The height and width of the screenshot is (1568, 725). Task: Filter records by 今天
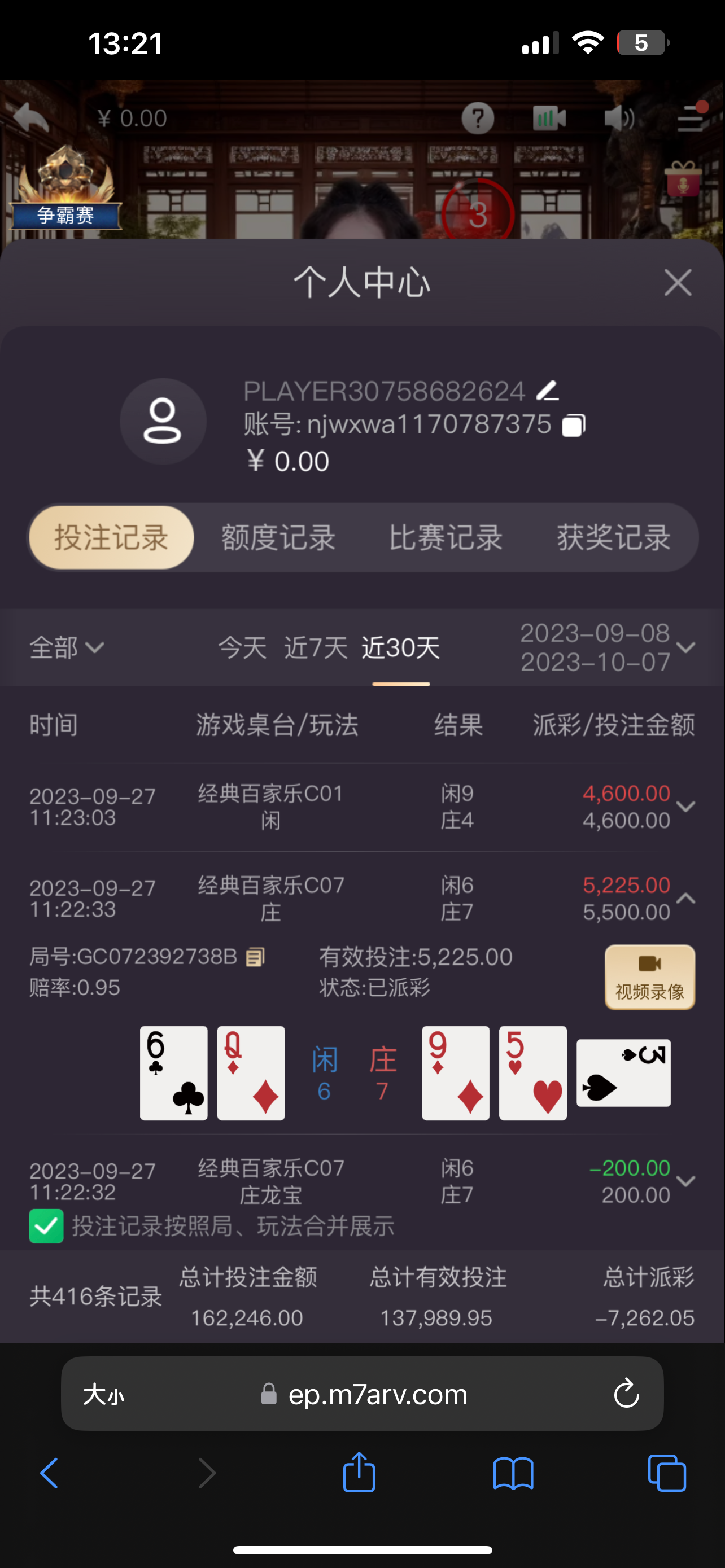pyautogui.click(x=242, y=647)
